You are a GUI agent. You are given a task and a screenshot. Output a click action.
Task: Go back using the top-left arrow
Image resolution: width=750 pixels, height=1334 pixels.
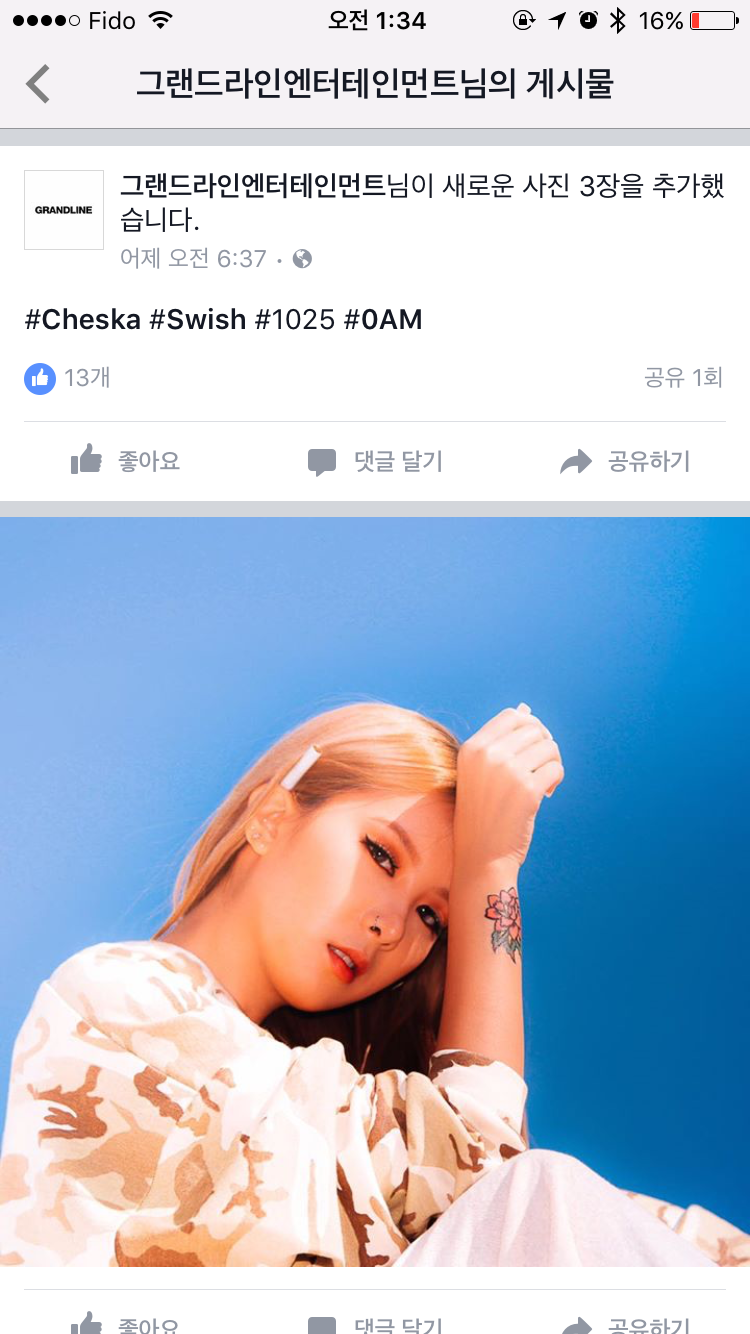click(38, 84)
